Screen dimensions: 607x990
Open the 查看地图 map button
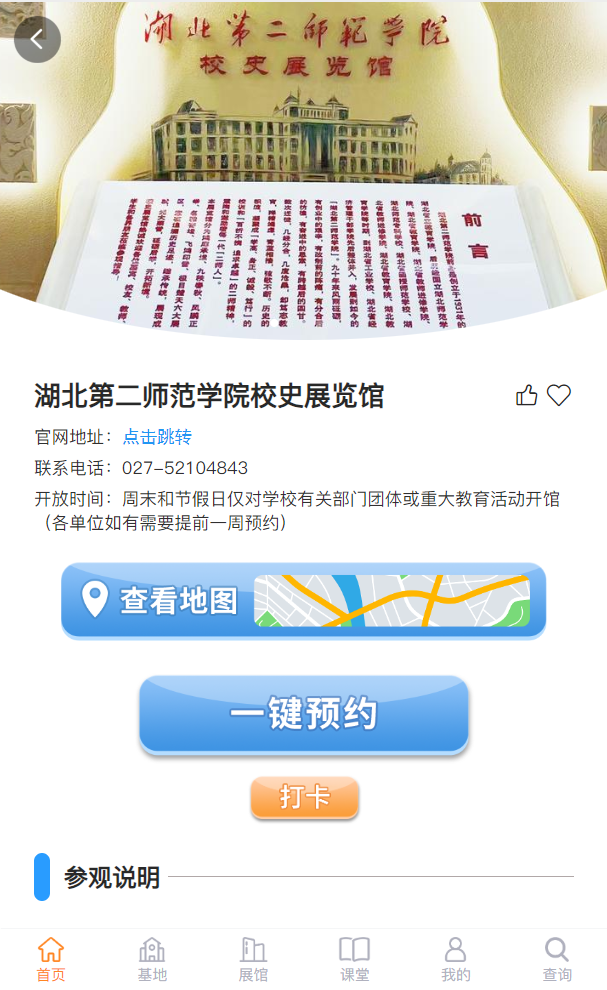(x=303, y=600)
